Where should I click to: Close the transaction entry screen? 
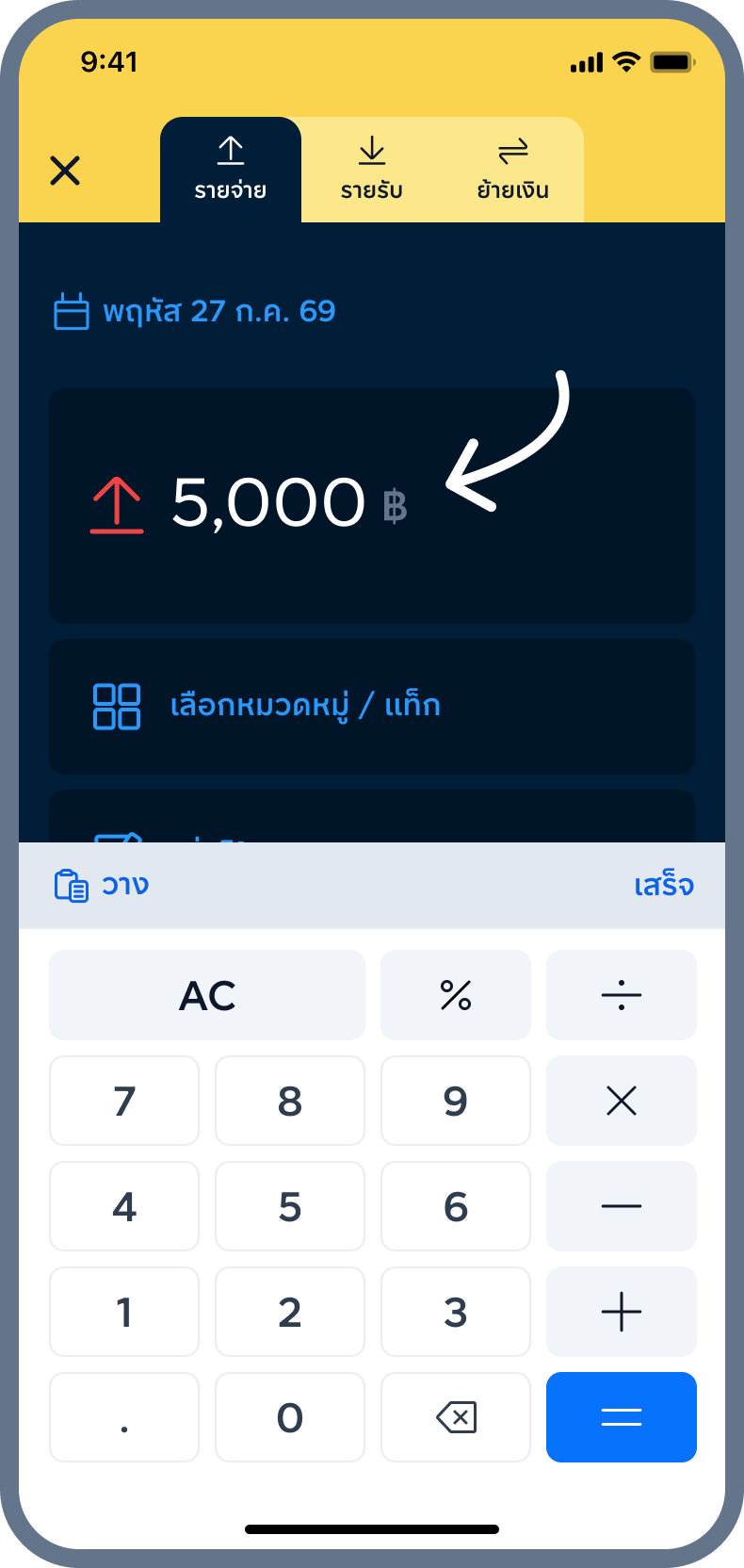[x=65, y=171]
